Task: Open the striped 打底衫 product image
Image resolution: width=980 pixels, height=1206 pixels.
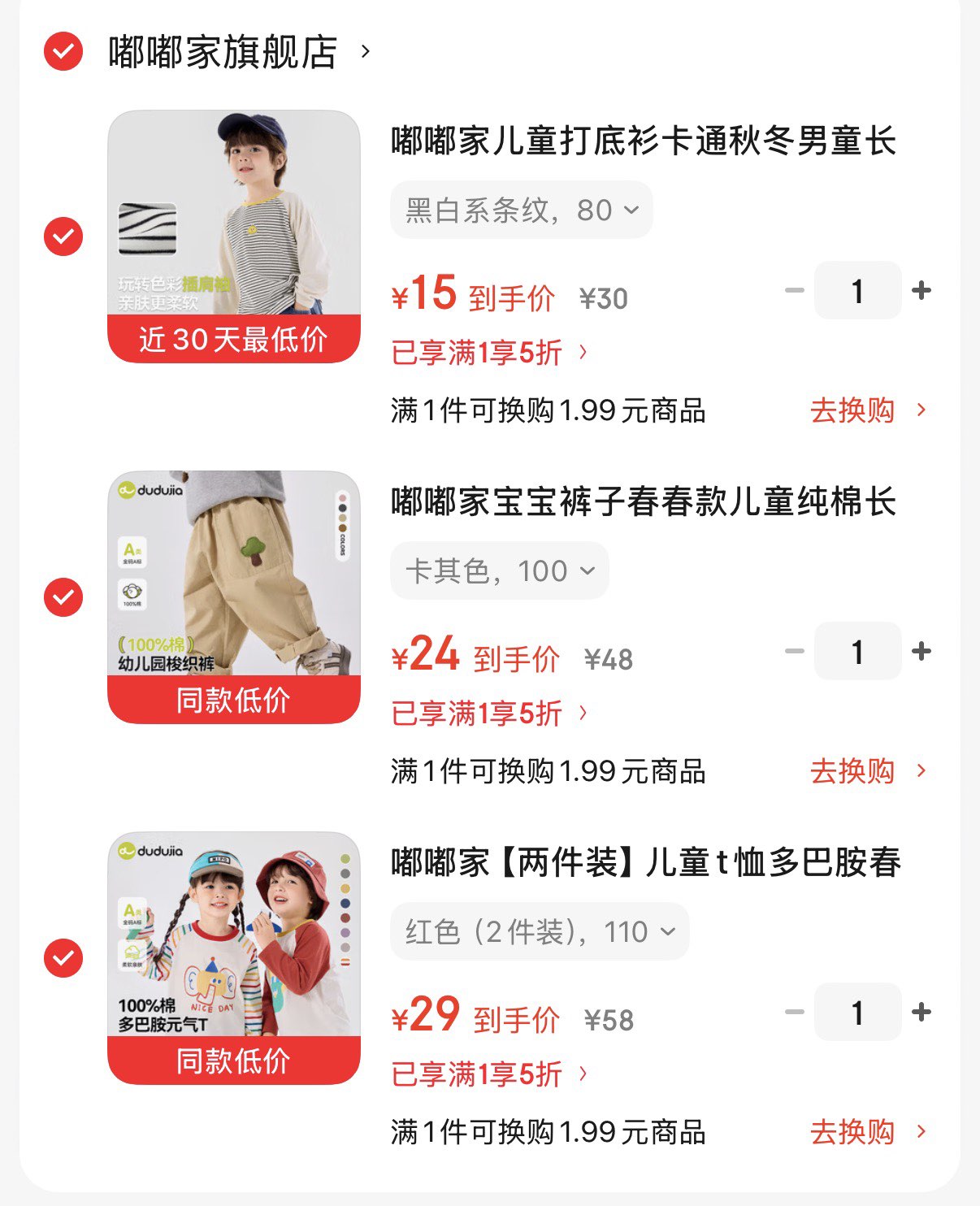Action: click(234, 236)
